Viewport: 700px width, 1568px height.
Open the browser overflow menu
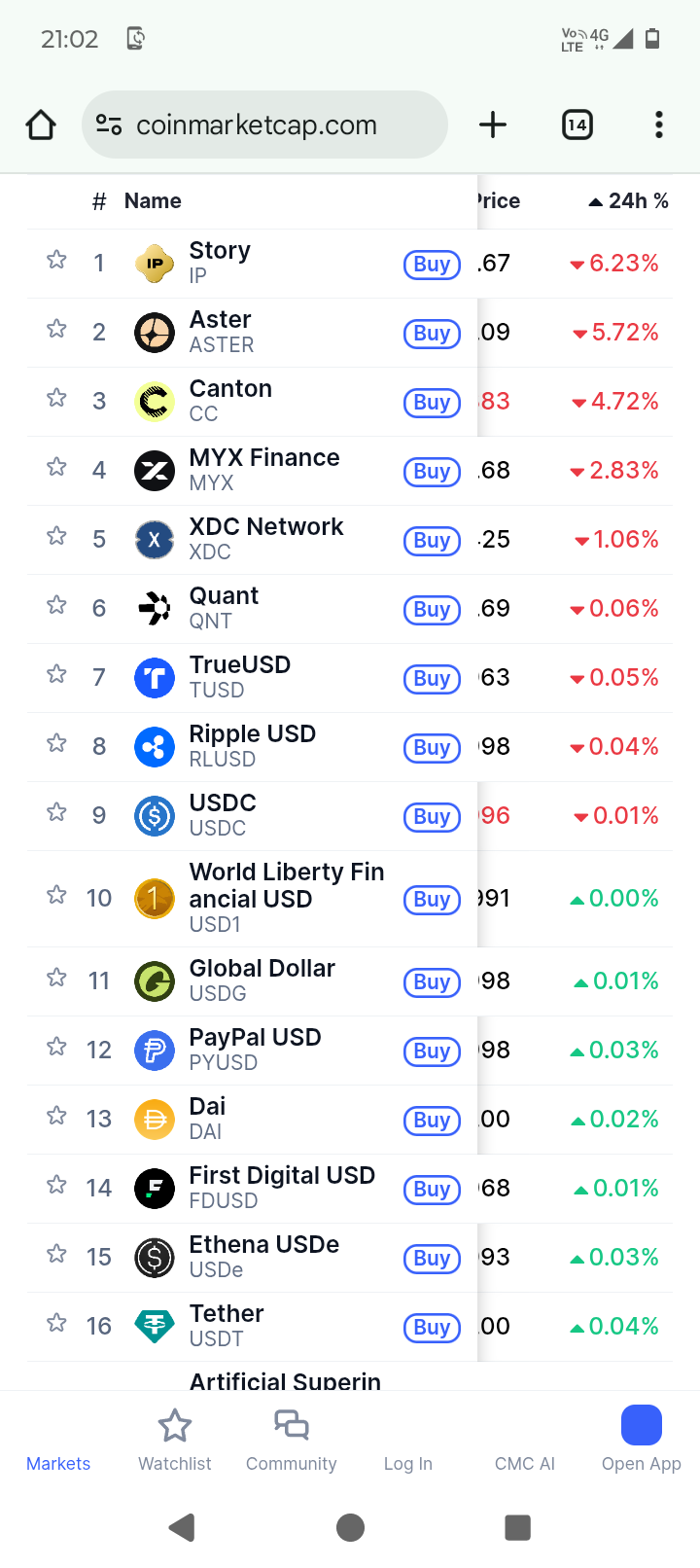(659, 125)
